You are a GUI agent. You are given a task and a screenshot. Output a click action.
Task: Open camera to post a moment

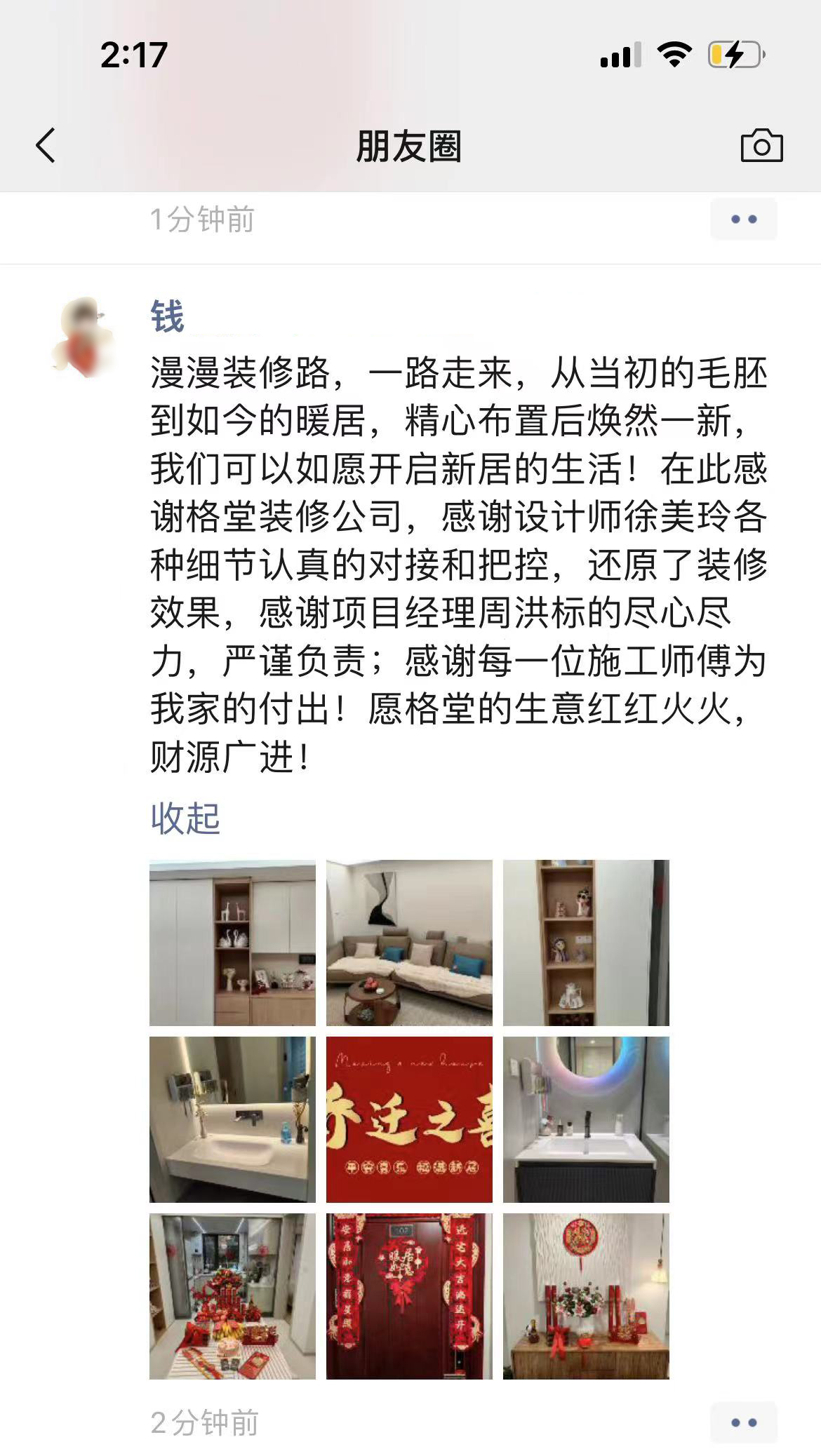[x=761, y=146]
